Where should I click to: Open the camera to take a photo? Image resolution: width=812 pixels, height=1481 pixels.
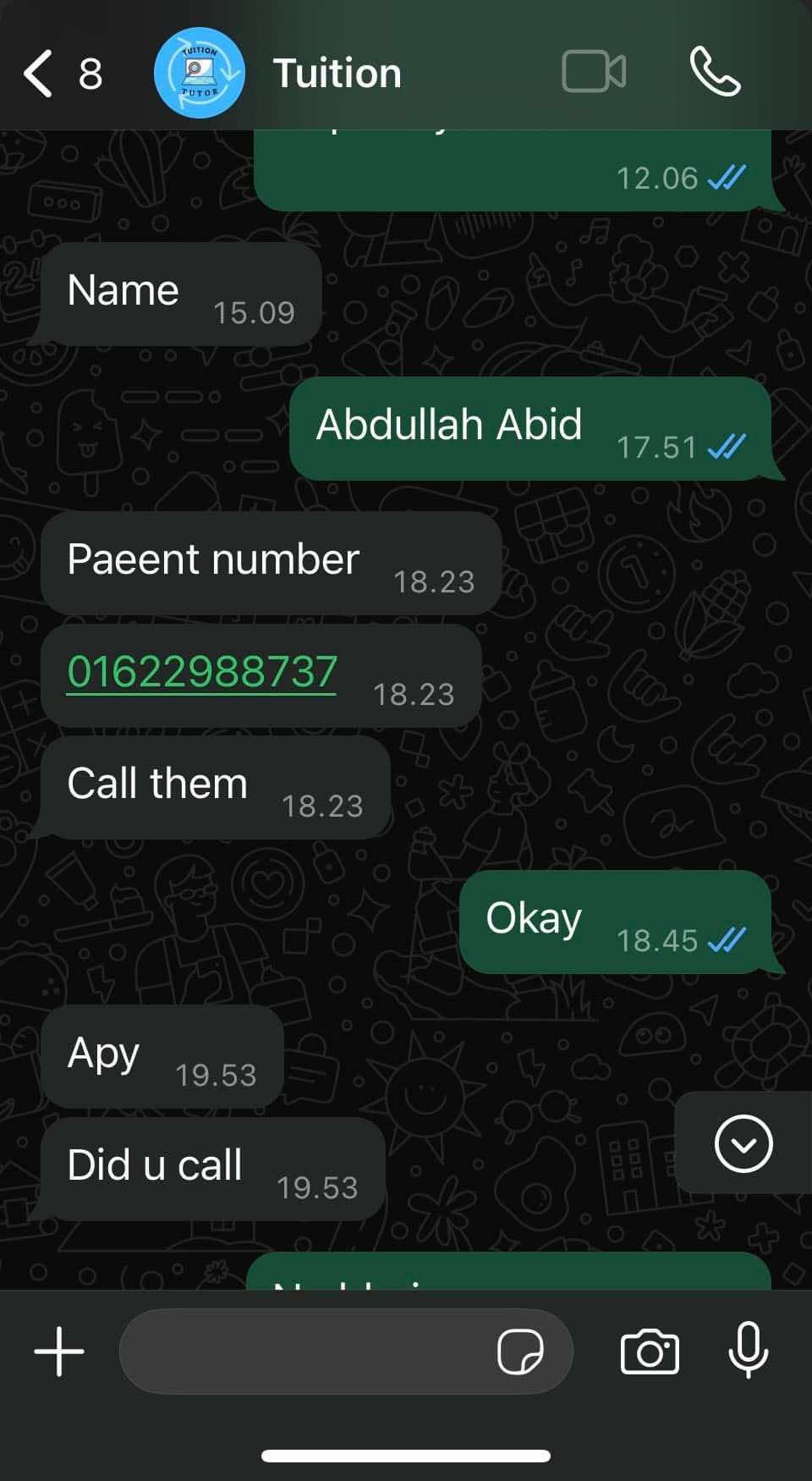pos(650,1352)
